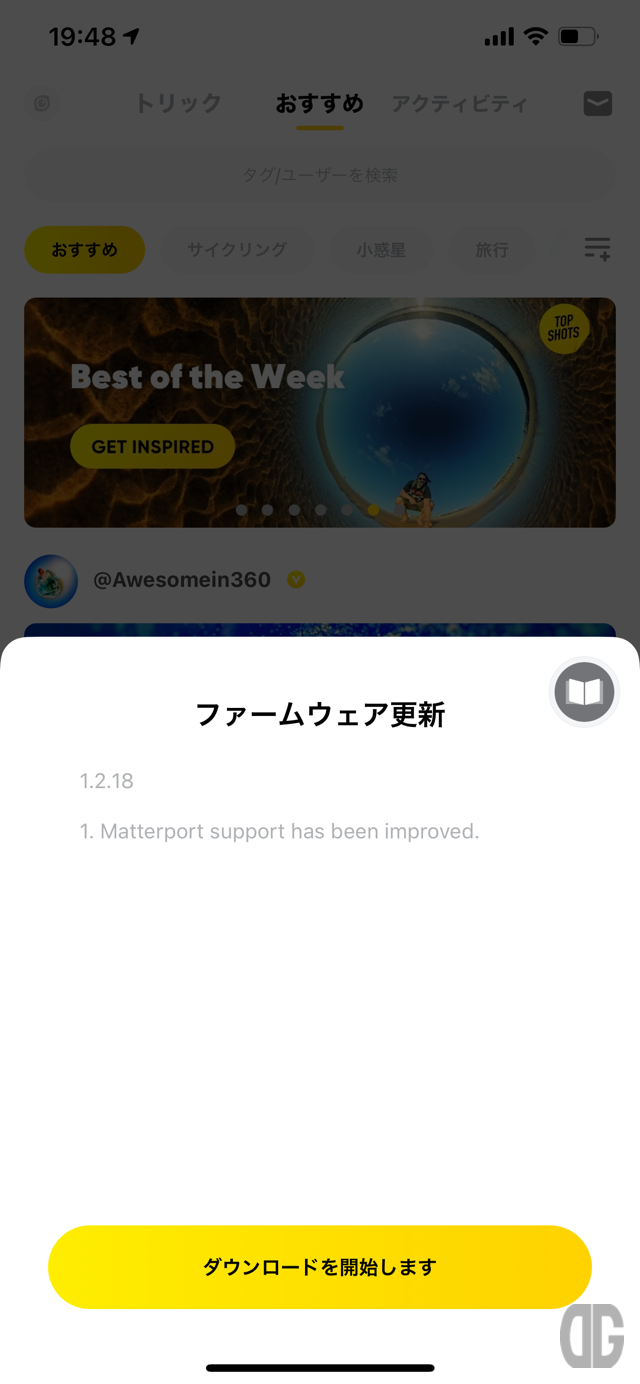Viewport: 640px width, 1384px height.
Task: Switch to the トリック tab
Action: (x=178, y=103)
